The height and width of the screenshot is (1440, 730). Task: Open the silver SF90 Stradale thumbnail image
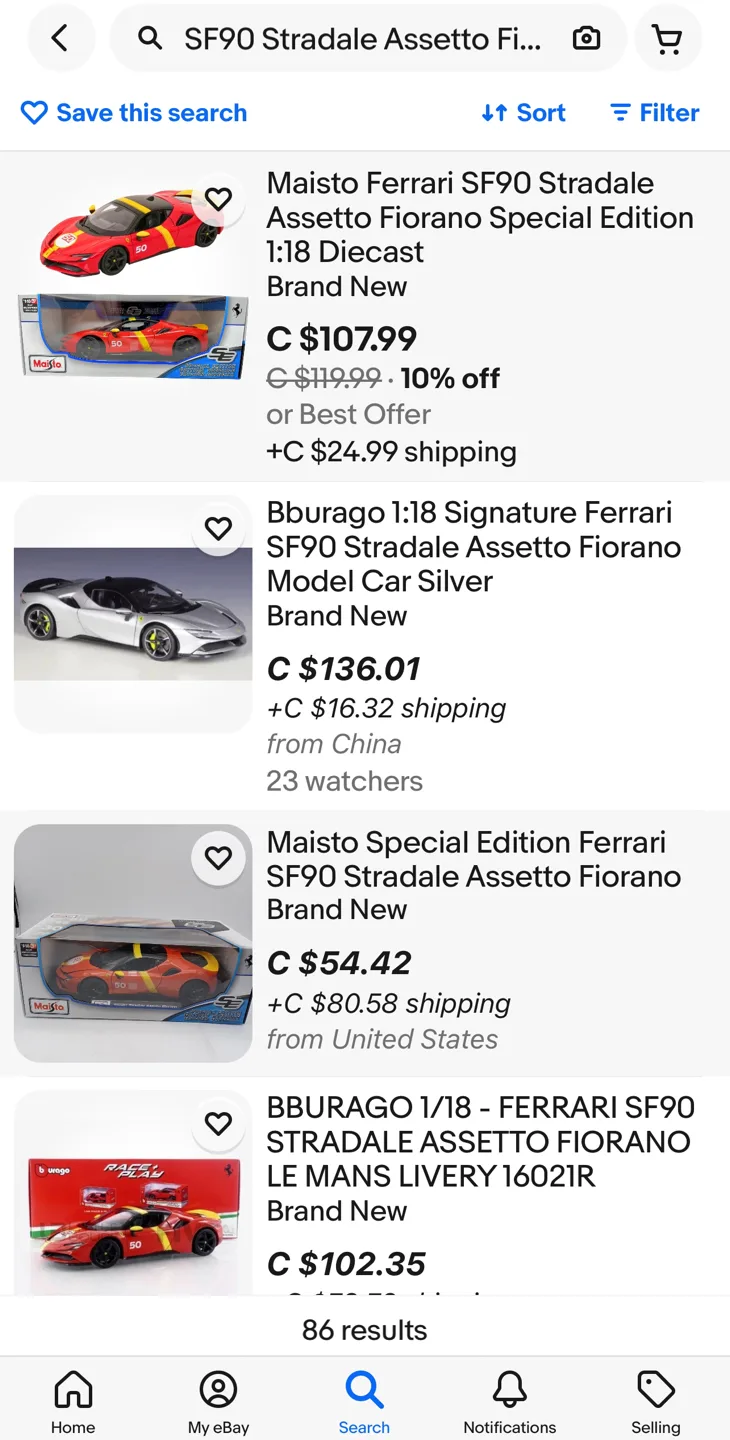[x=133, y=615]
